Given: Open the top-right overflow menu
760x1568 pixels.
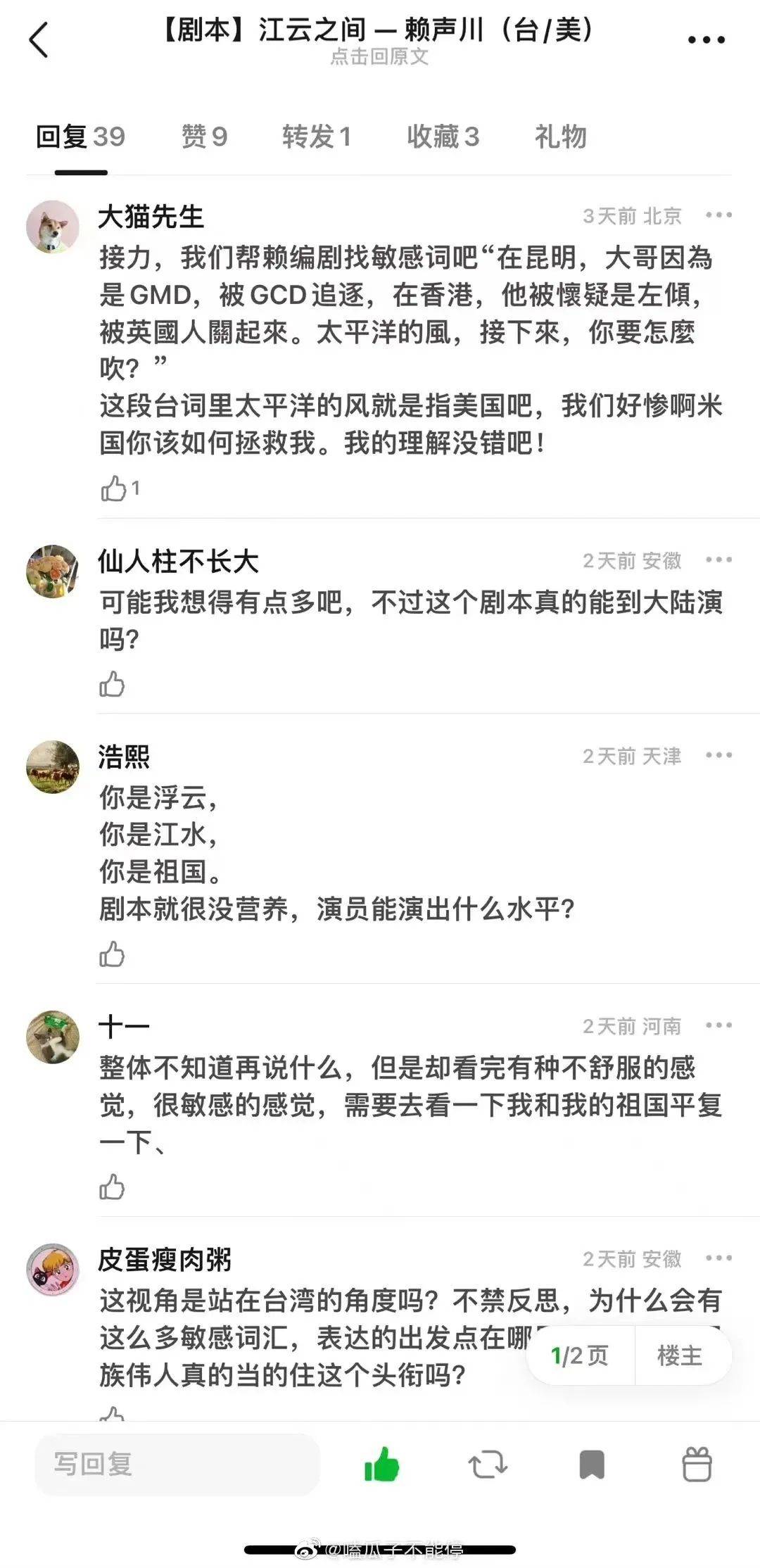Looking at the screenshot, I should coord(706,40).
